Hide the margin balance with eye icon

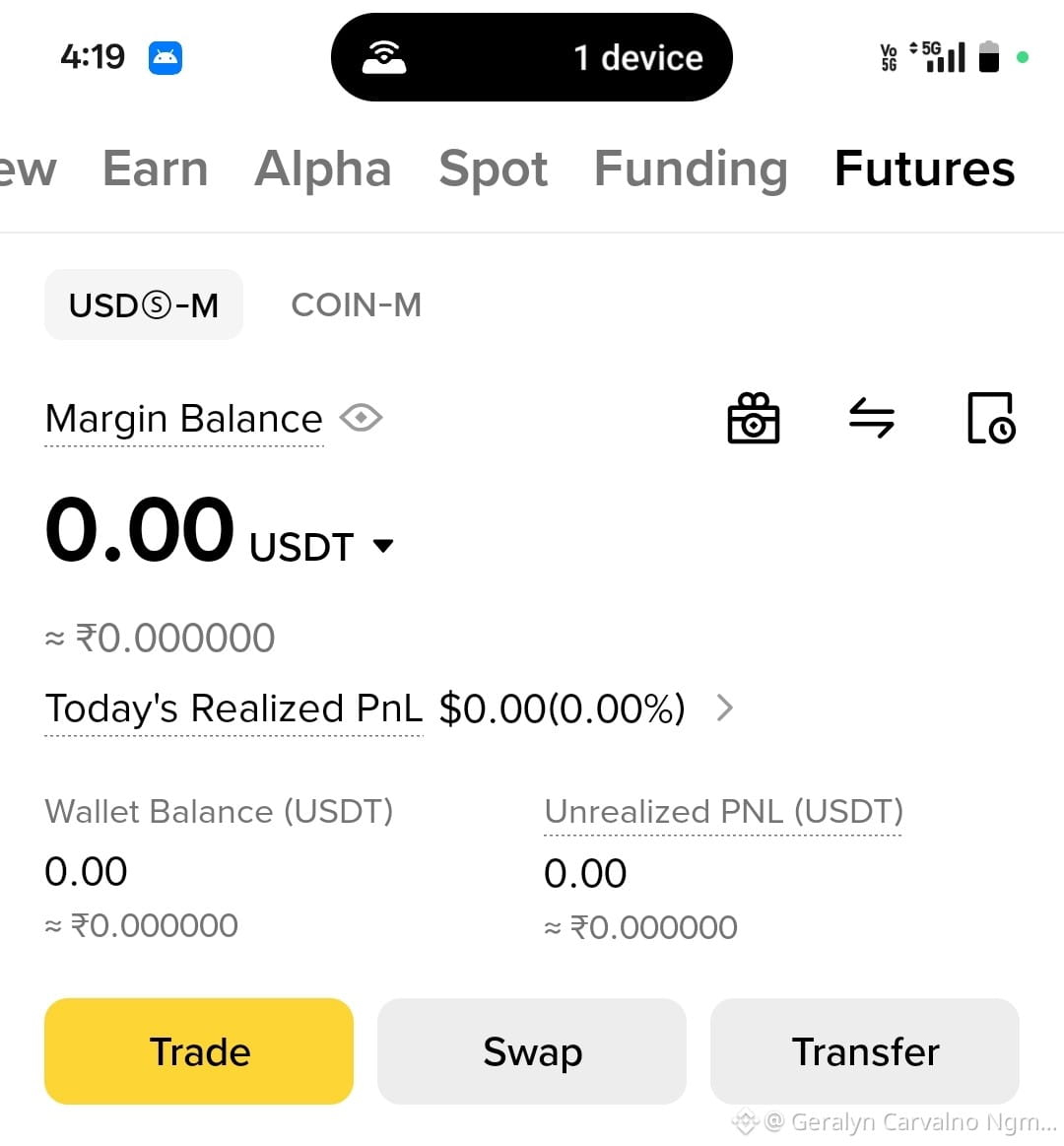pos(361,418)
